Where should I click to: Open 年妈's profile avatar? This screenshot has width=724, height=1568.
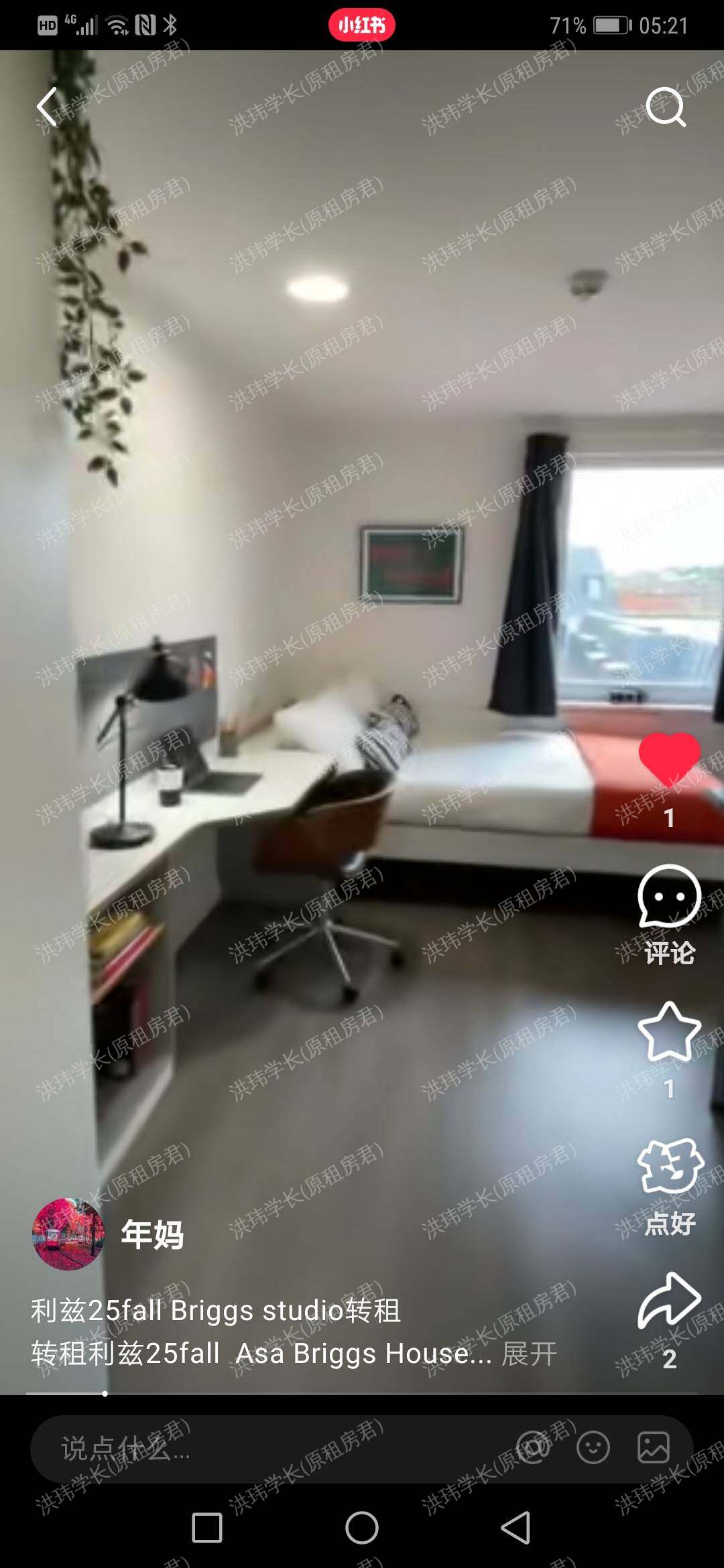pos(68,1234)
